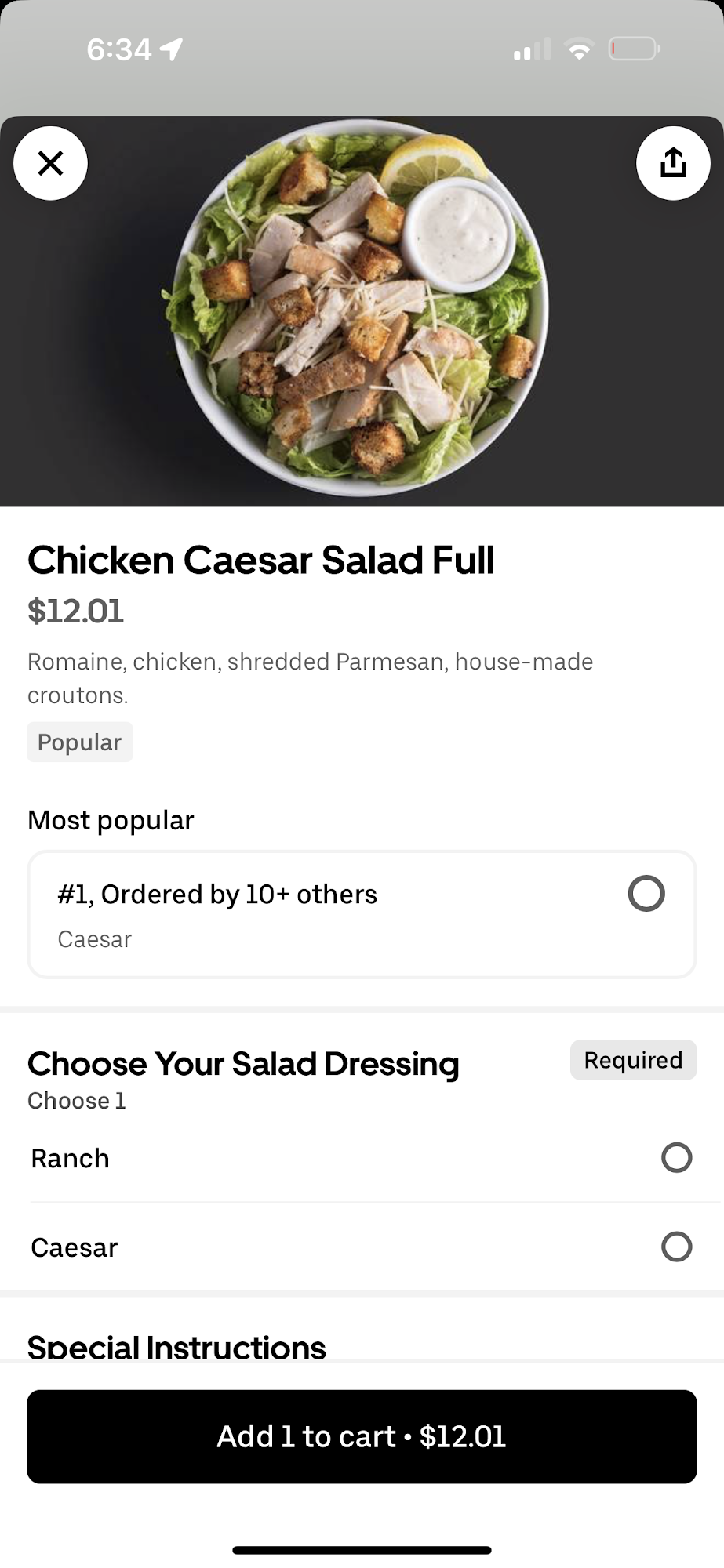The height and width of the screenshot is (1568, 724).
Task: Close the Chicken Caesar Salad item page
Action: [x=50, y=163]
